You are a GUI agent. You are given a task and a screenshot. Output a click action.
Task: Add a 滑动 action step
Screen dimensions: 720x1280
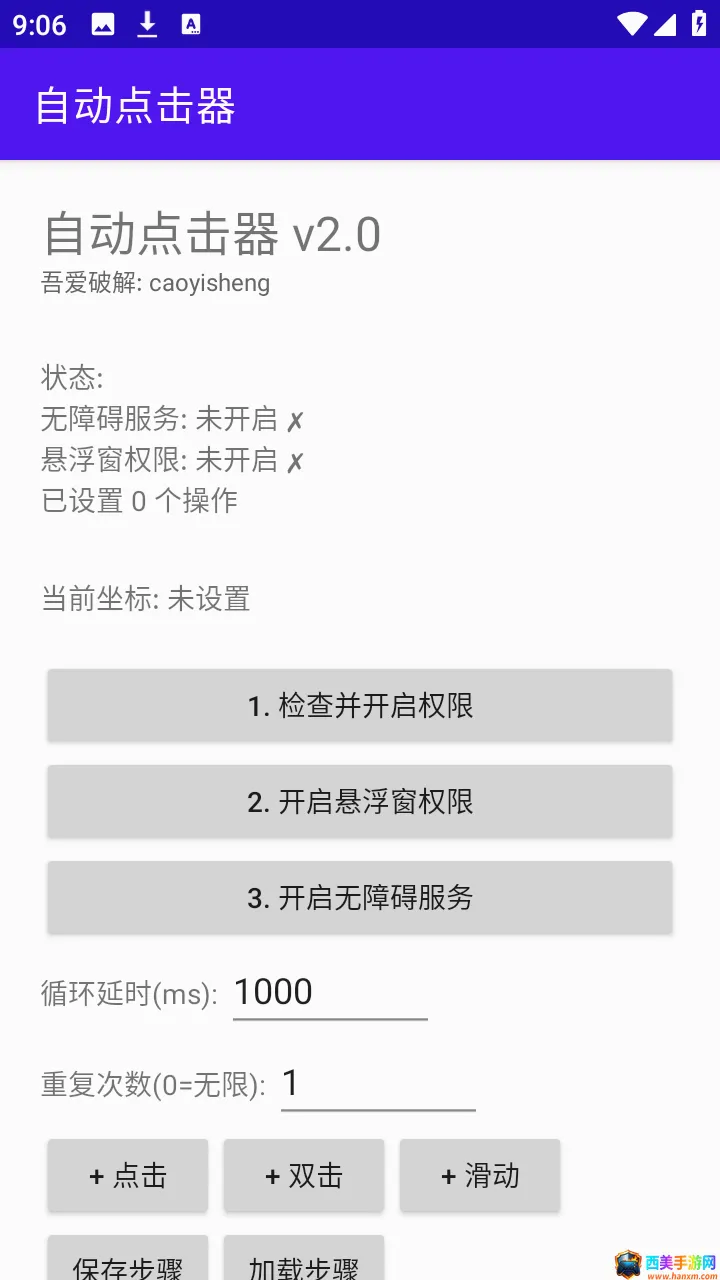pyautogui.click(x=480, y=1176)
